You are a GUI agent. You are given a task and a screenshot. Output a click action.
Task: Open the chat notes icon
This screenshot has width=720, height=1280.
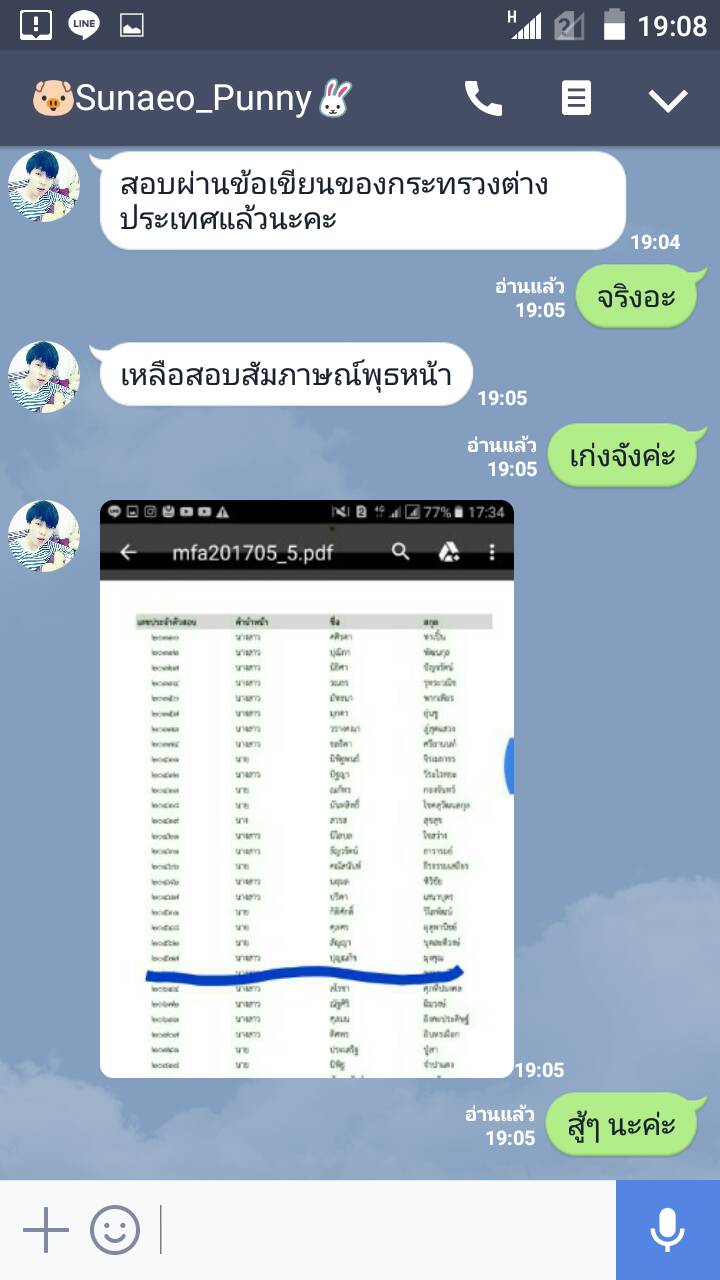click(x=576, y=98)
